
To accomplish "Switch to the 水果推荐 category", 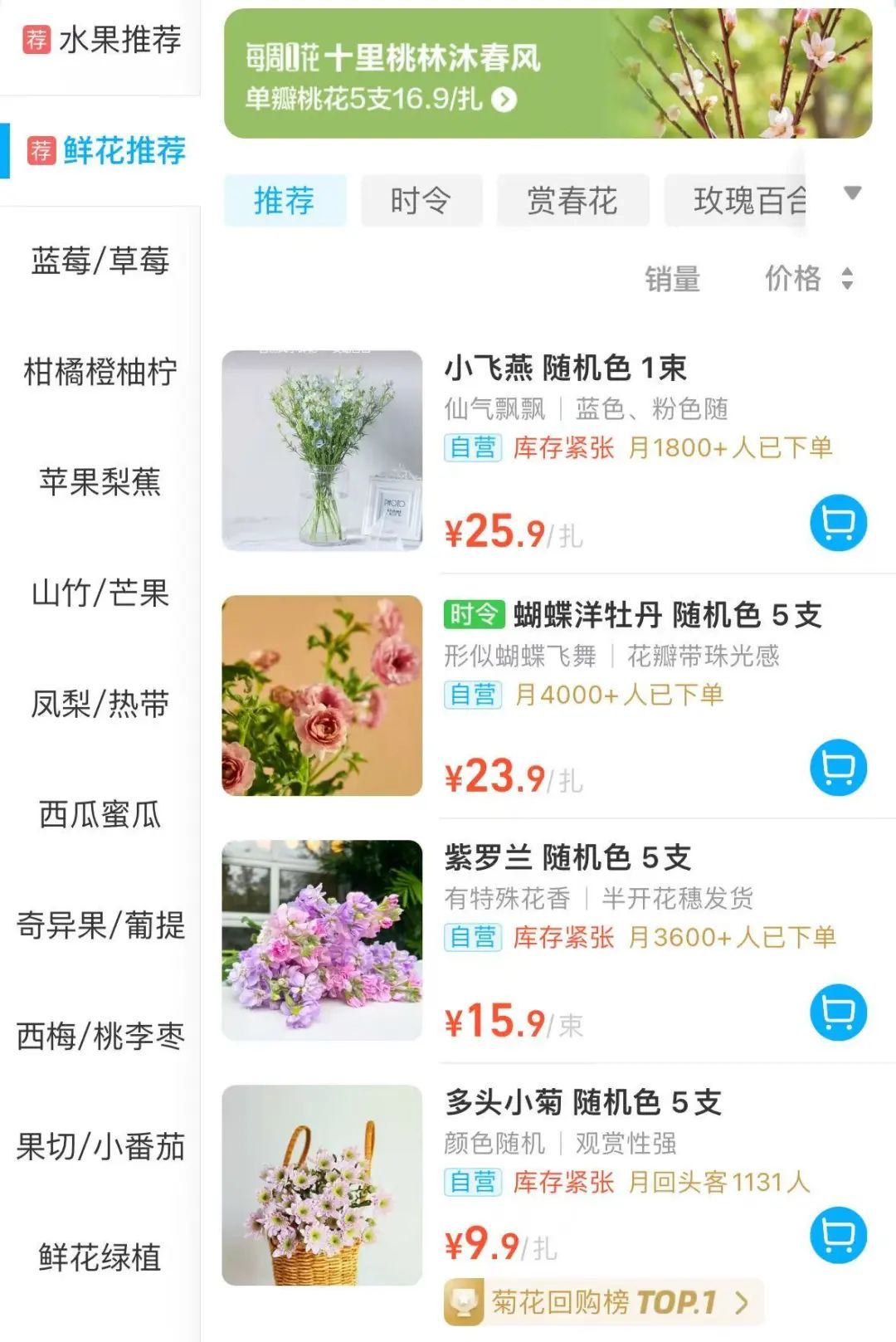I will [x=101, y=40].
